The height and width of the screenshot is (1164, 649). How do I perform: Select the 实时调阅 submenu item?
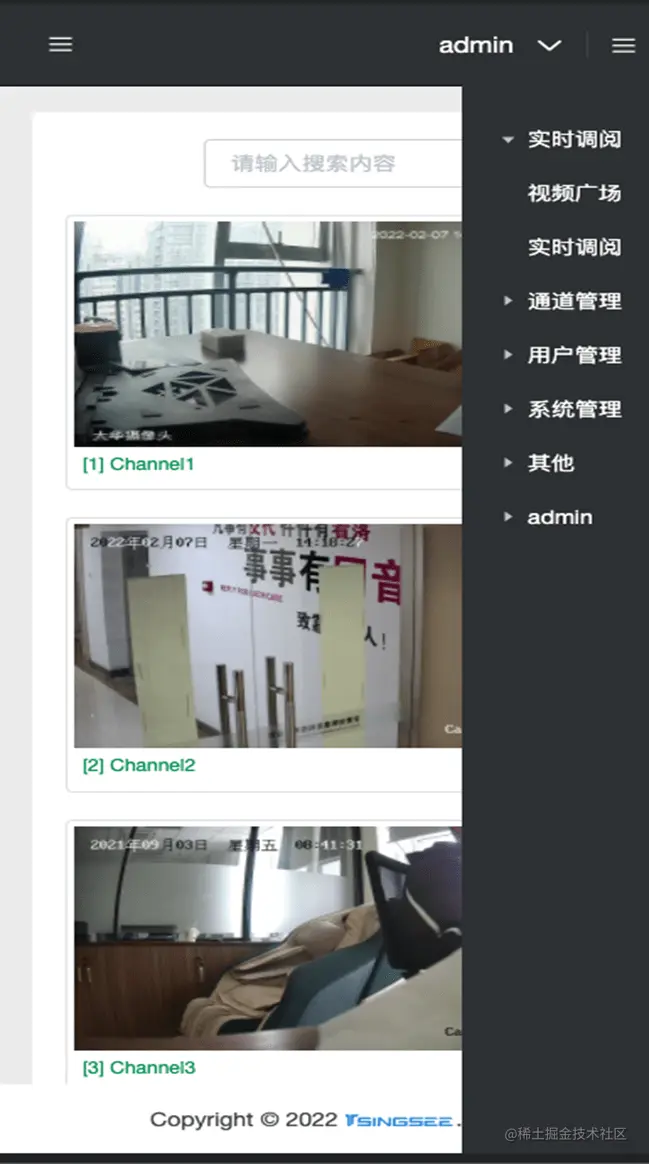(574, 247)
